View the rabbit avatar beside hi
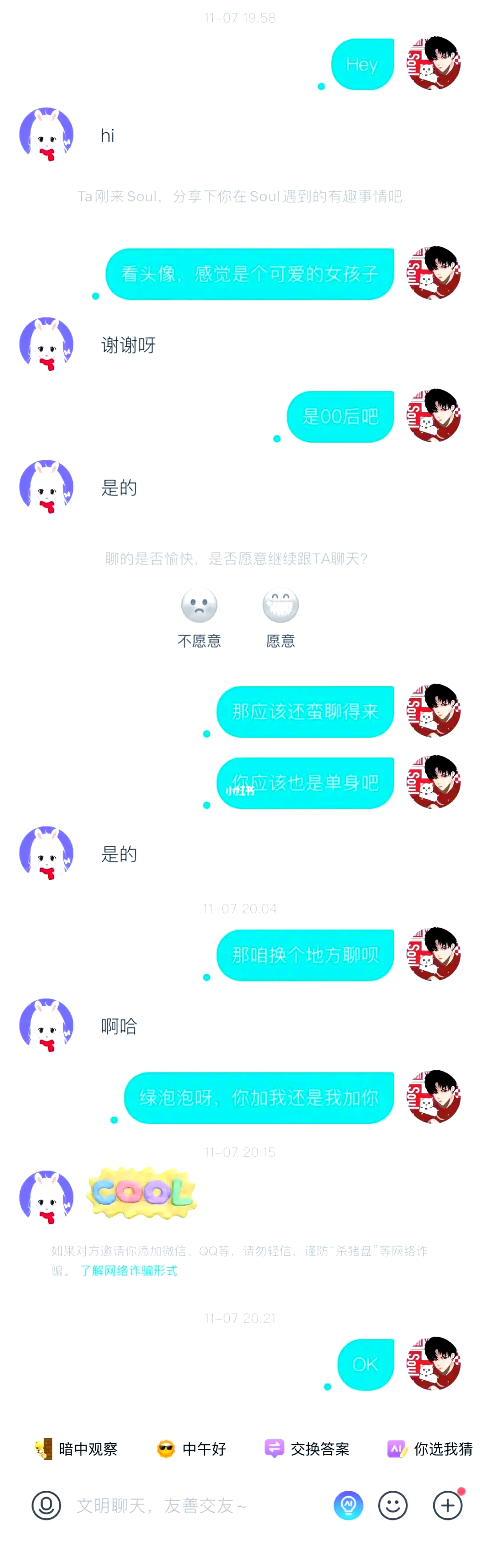Screen dimensions: 480x1568 46,135
